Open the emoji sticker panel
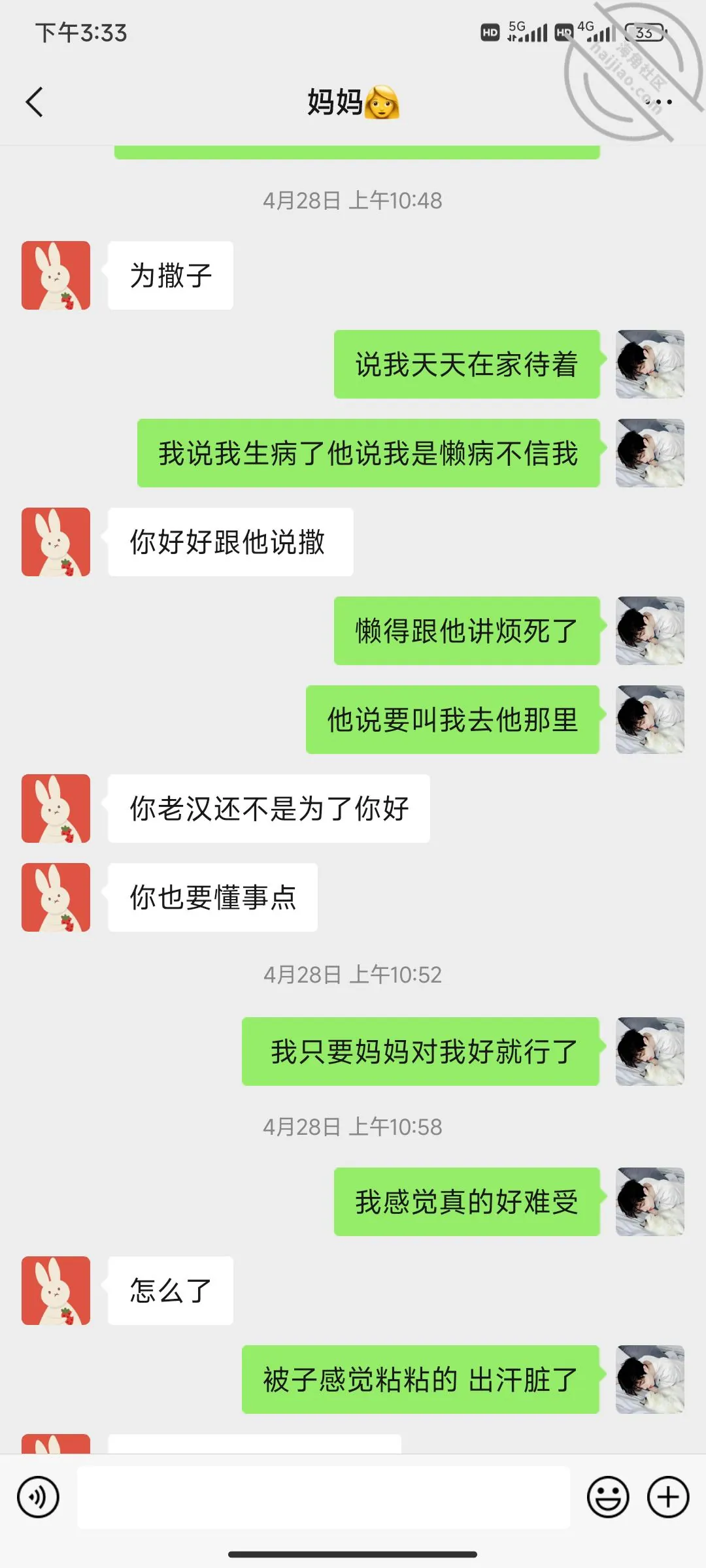Image resolution: width=706 pixels, height=1568 pixels. [x=608, y=1497]
